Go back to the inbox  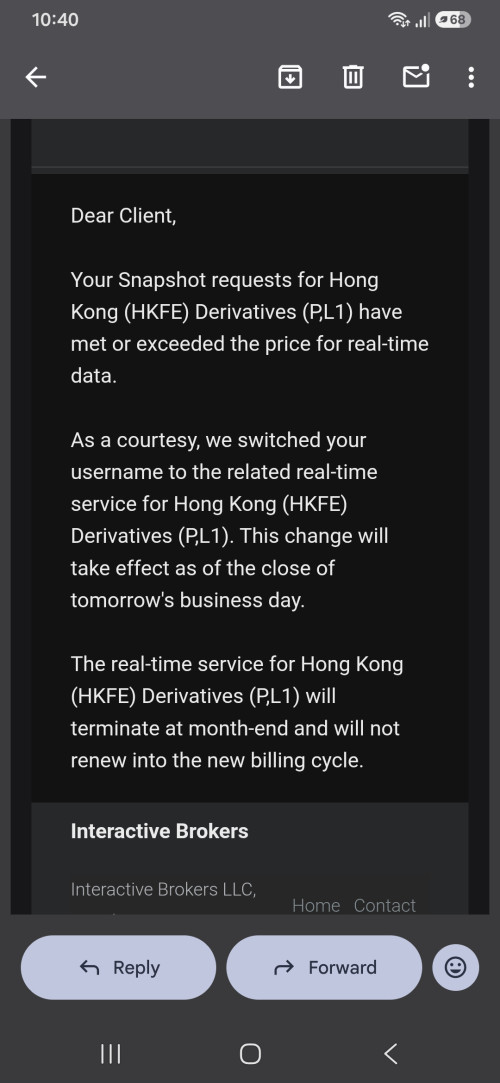pos(36,77)
